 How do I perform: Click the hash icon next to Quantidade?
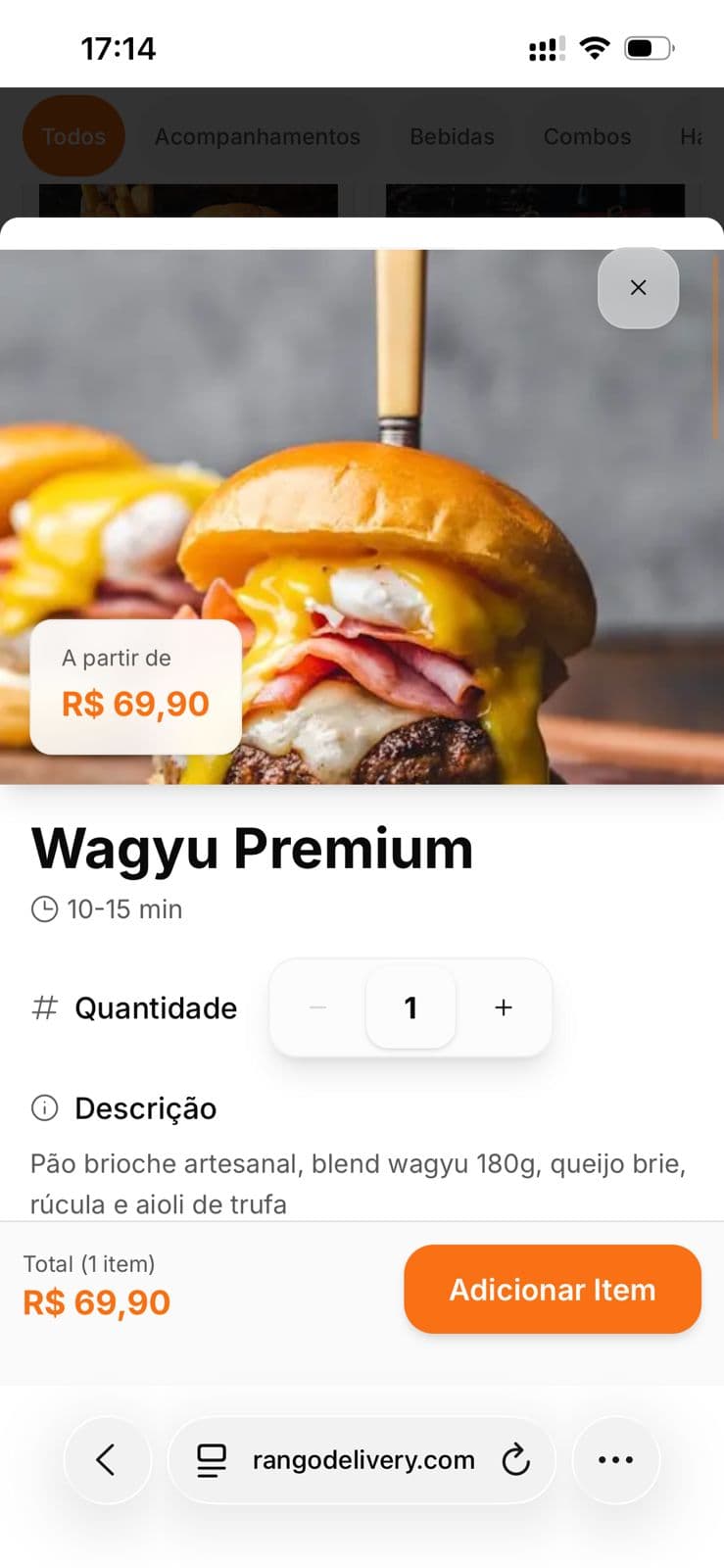(x=43, y=1007)
